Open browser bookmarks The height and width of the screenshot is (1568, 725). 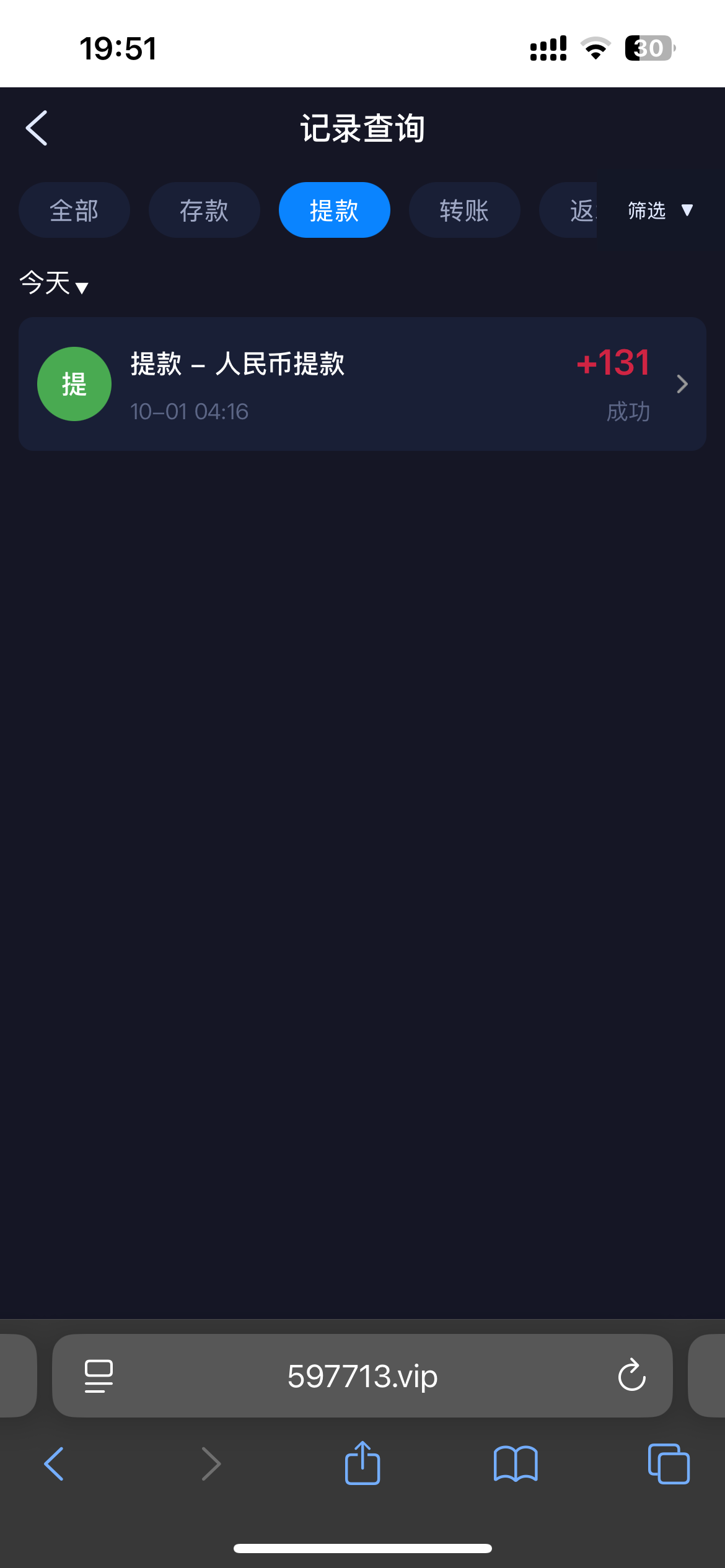pyautogui.click(x=516, y=1464)
